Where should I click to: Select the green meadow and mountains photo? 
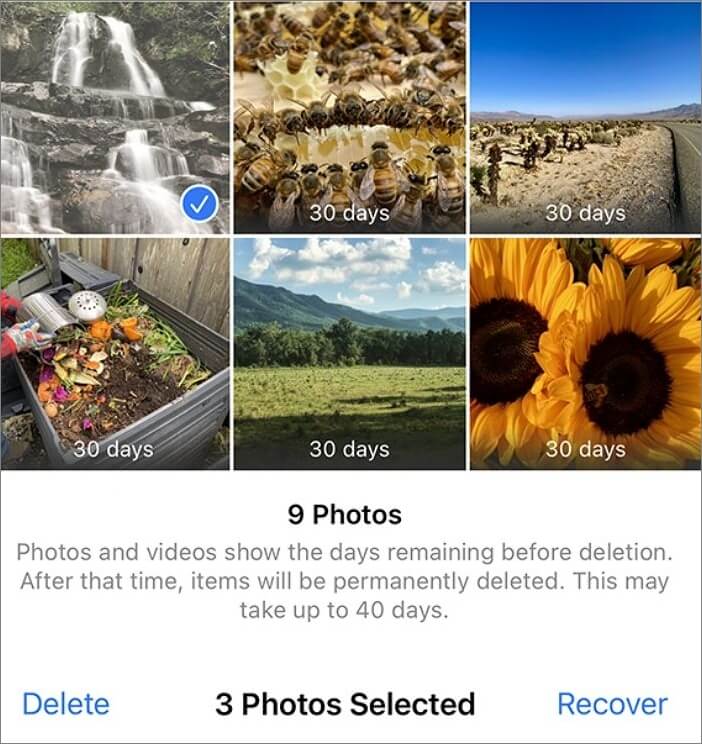click(349, 353)
